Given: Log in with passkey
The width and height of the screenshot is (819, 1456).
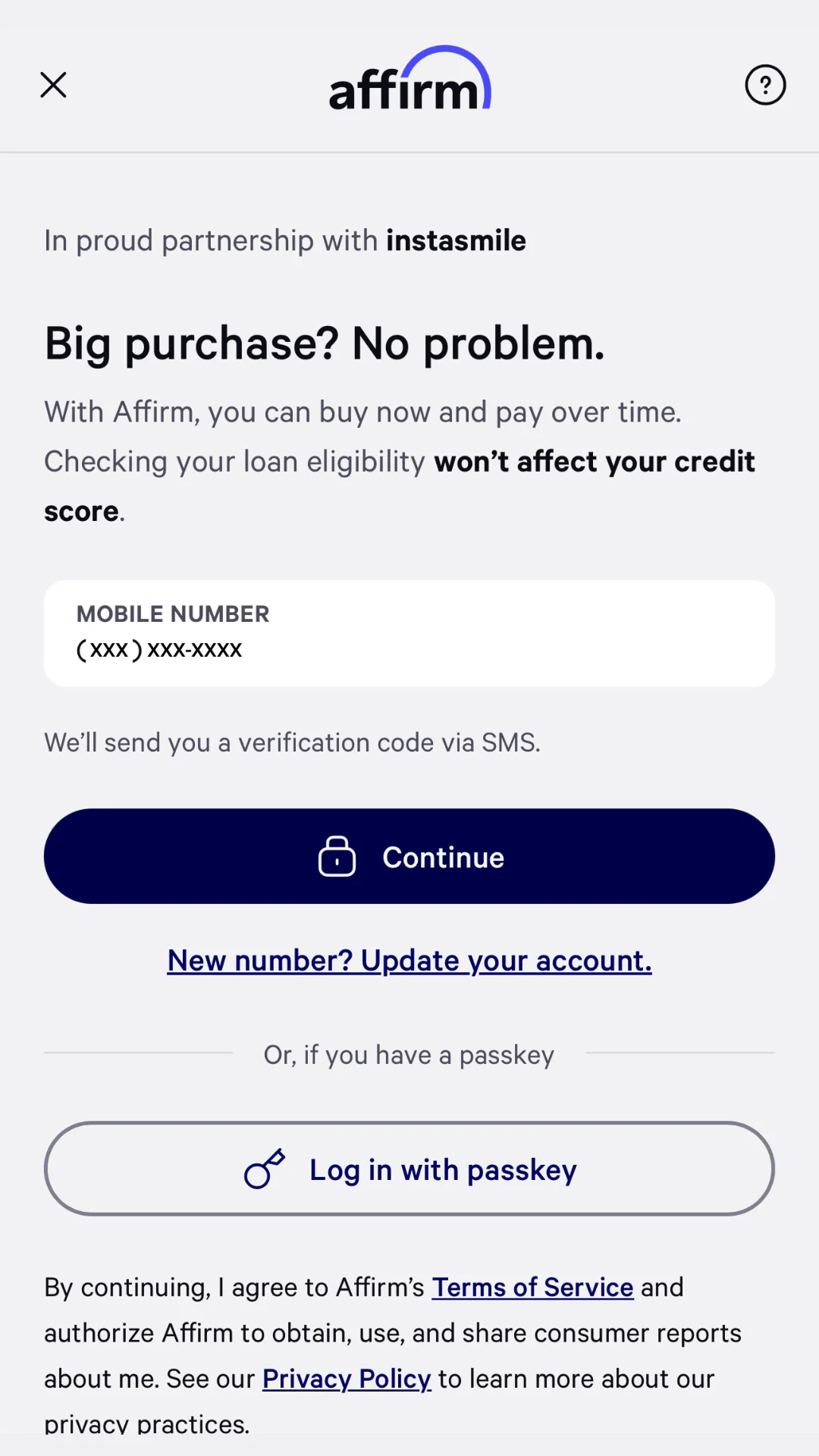Looking at the screenshot, I should [x=409, y=1169].
